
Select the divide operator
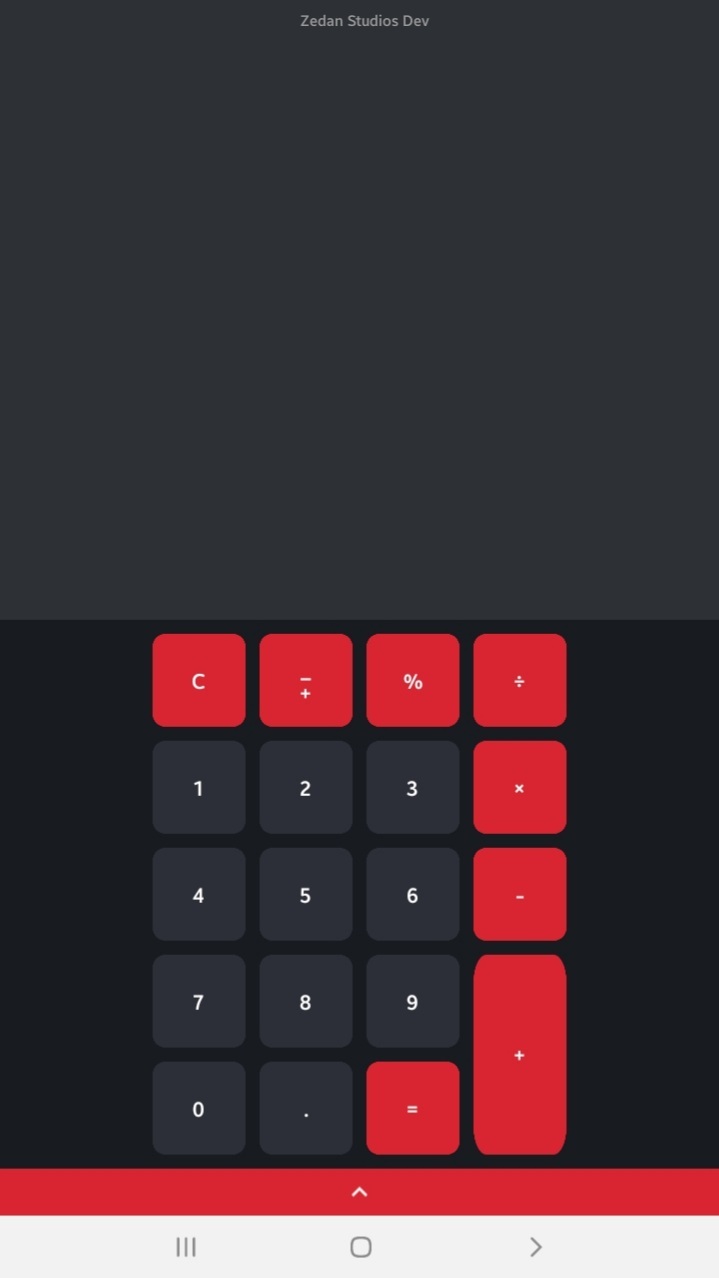[519, 681]
